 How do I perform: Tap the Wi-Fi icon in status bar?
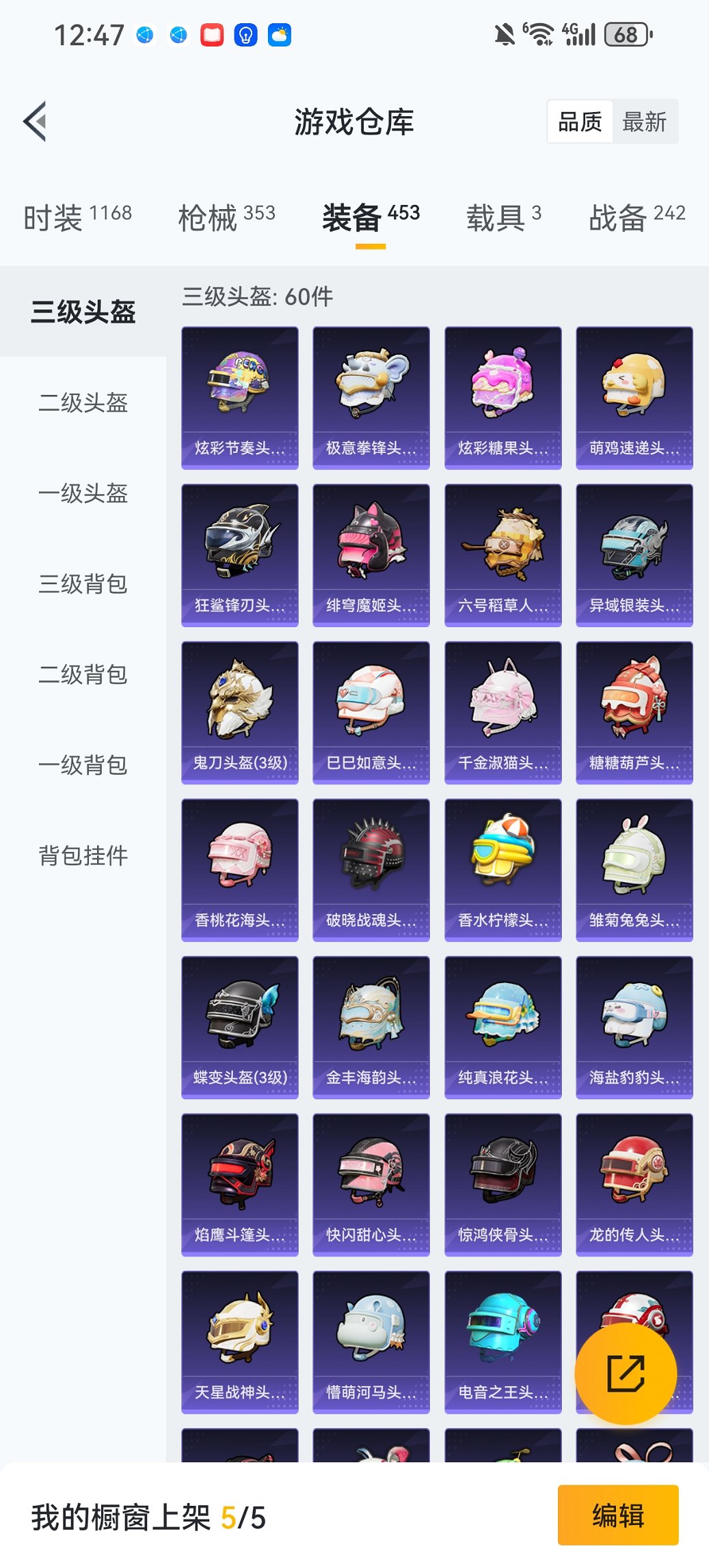tap(543, 33)
